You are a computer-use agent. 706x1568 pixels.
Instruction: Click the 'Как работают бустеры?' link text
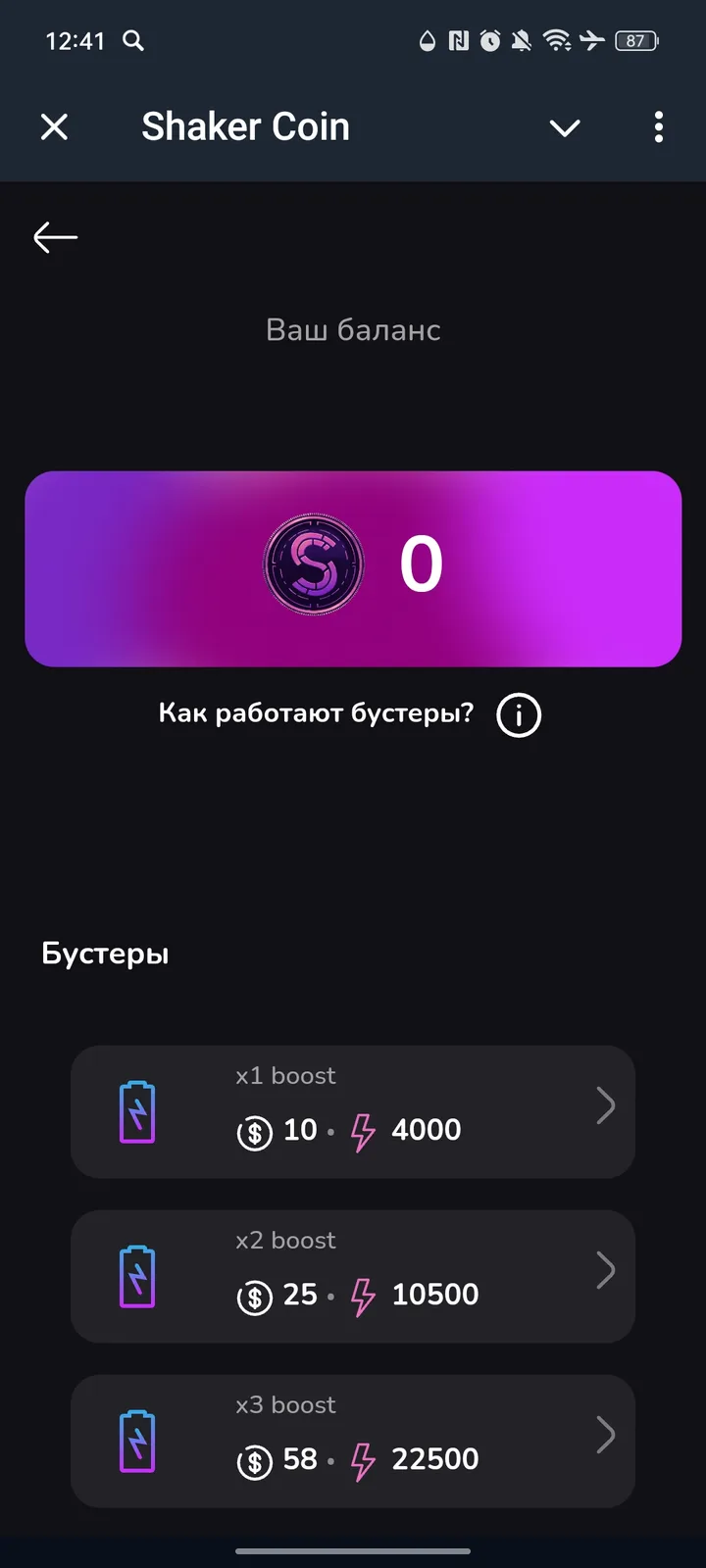[316, 713]
